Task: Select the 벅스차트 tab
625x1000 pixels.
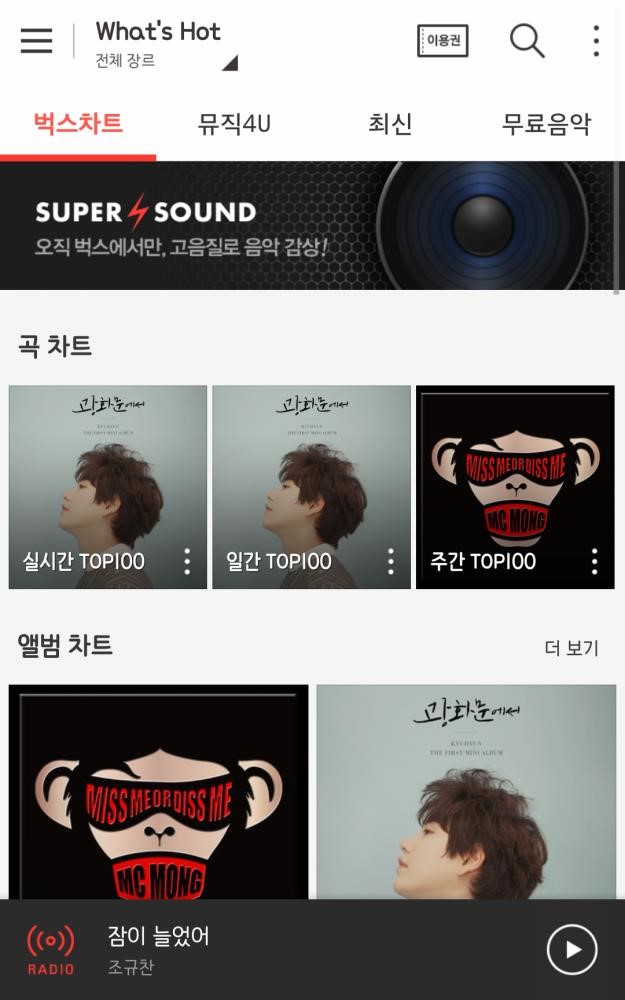Action: point(78,124)
